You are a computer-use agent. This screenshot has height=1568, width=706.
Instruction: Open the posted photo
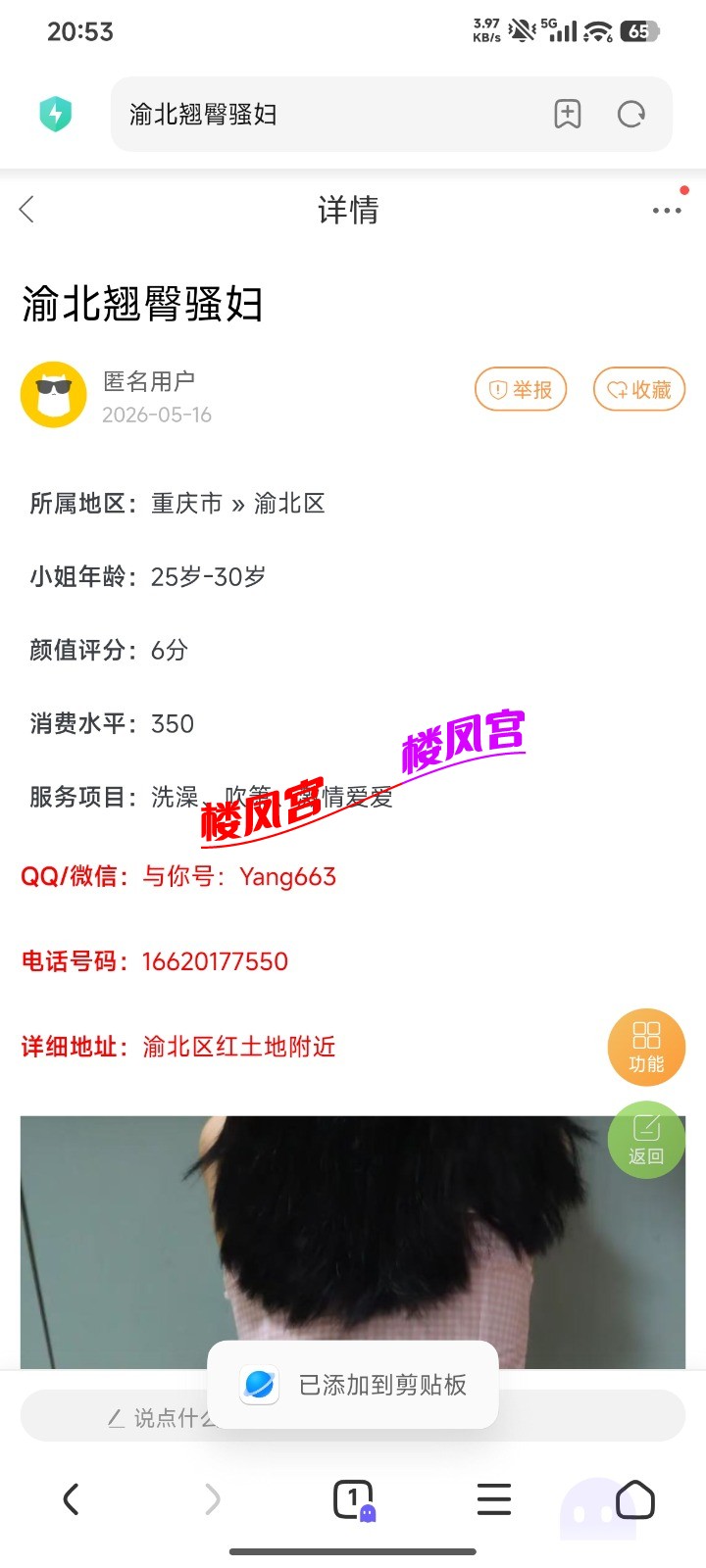pyautogui.click(x=353, y=1243)
